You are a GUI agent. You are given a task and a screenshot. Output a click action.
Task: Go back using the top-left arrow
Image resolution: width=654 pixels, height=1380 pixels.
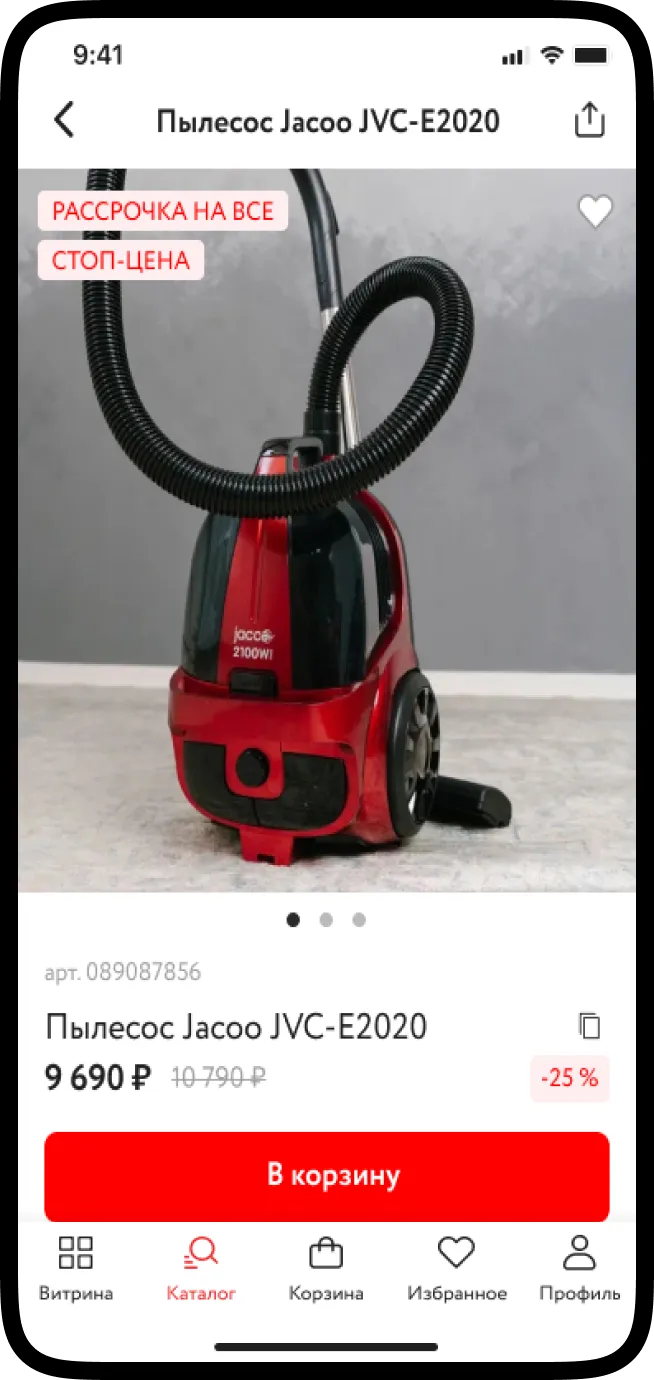coord(63,120)
